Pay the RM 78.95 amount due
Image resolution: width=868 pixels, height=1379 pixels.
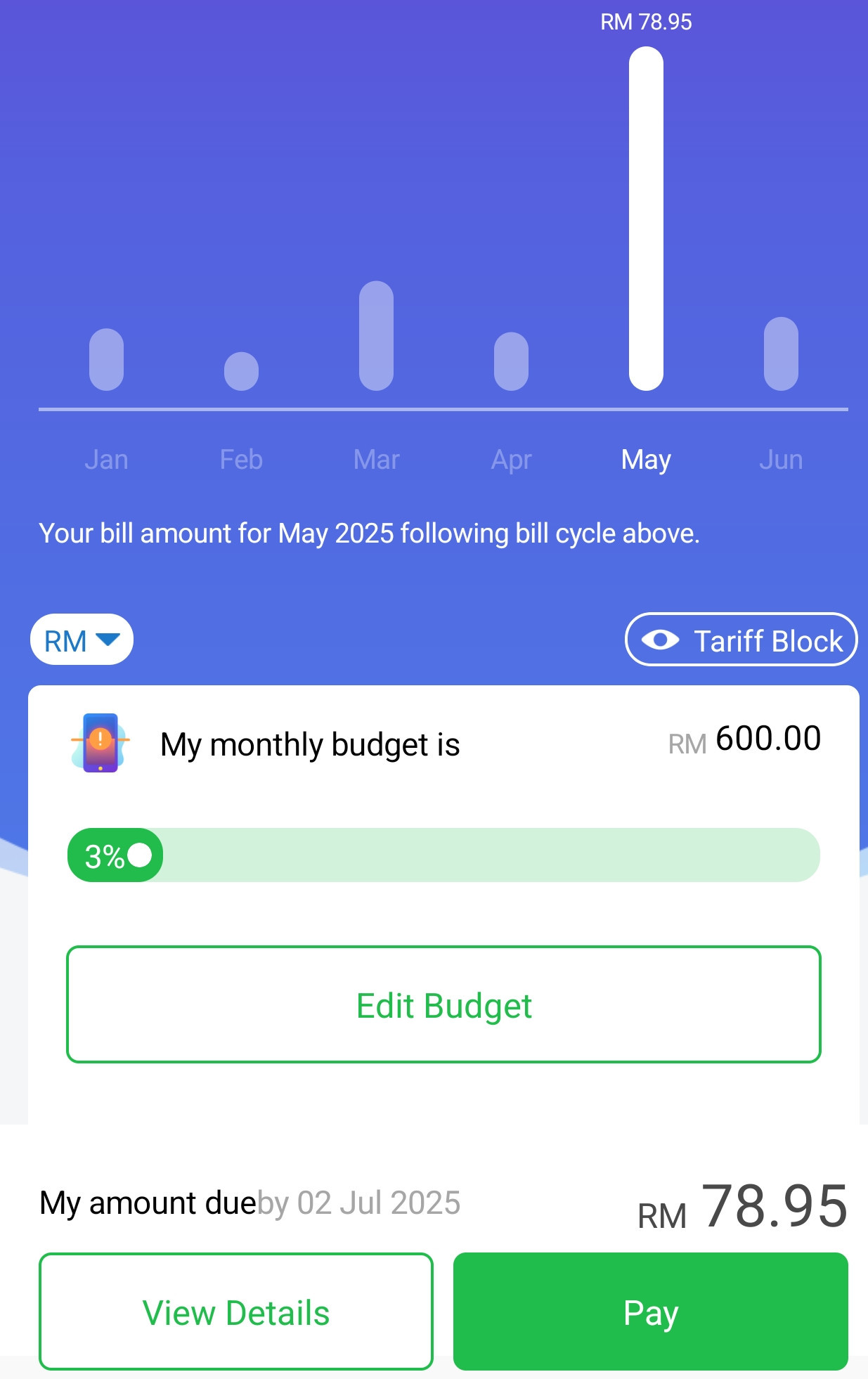pyautogui.click(x=650, y=1312)
